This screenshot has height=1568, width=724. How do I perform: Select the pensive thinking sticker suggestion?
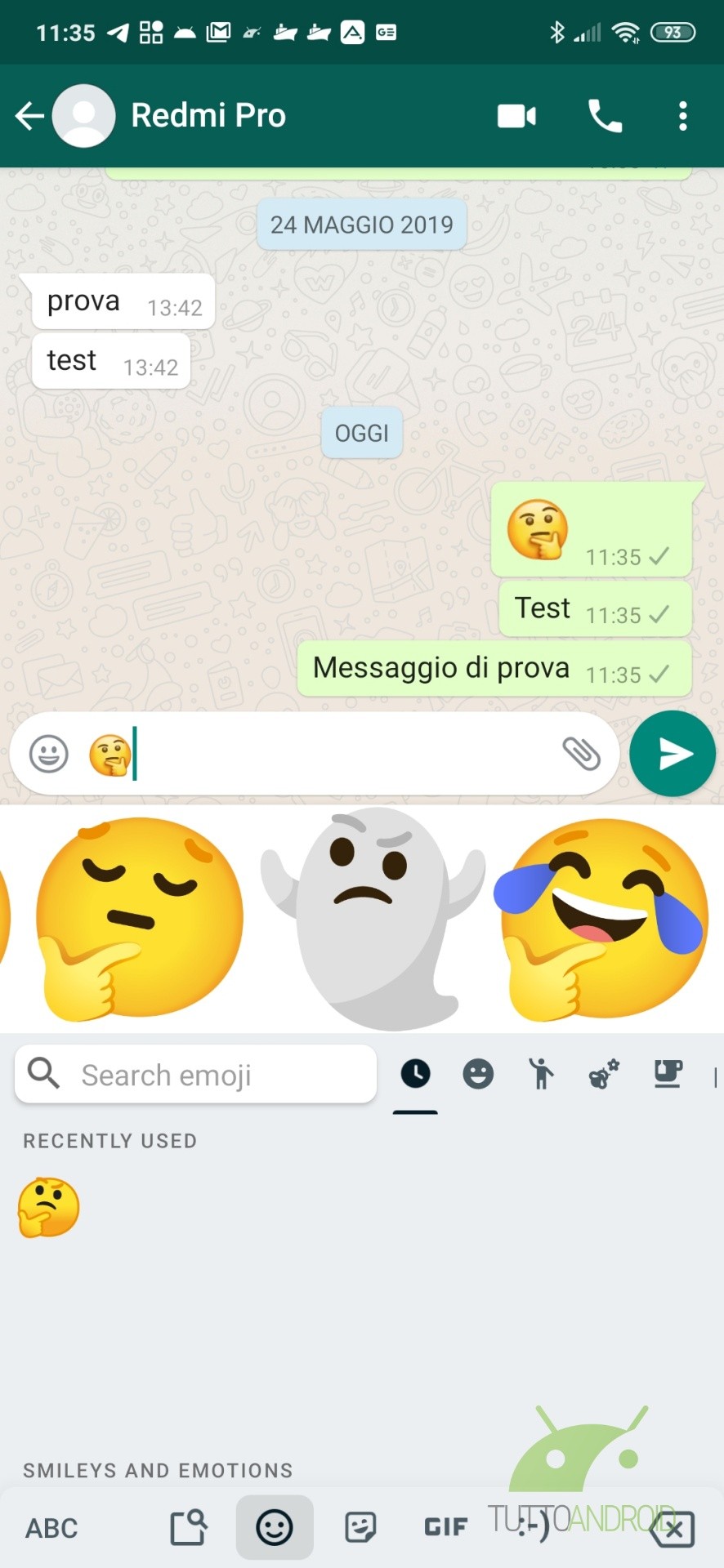[x=139, y=919]
